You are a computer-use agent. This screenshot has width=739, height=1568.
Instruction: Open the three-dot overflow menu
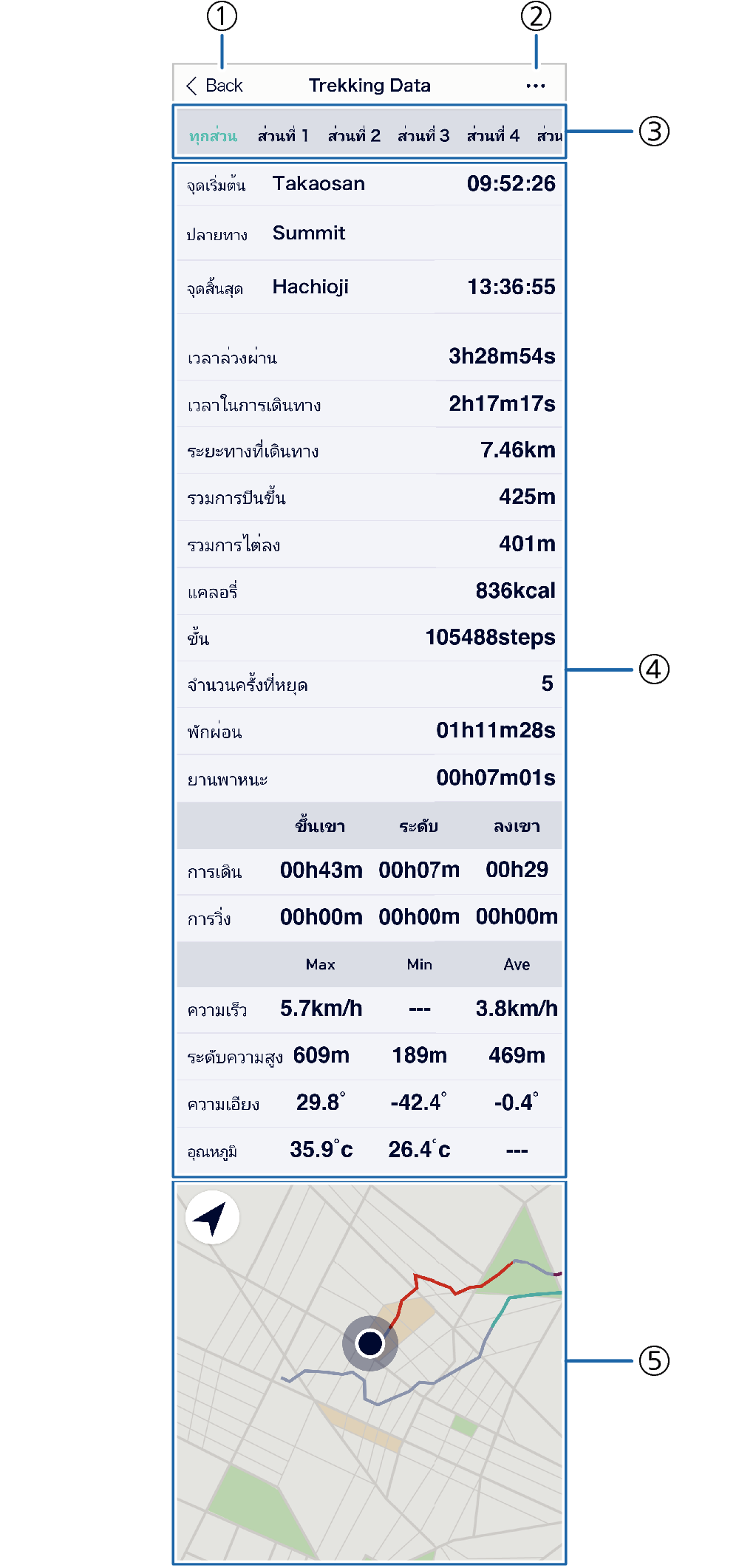pos(536,86)
